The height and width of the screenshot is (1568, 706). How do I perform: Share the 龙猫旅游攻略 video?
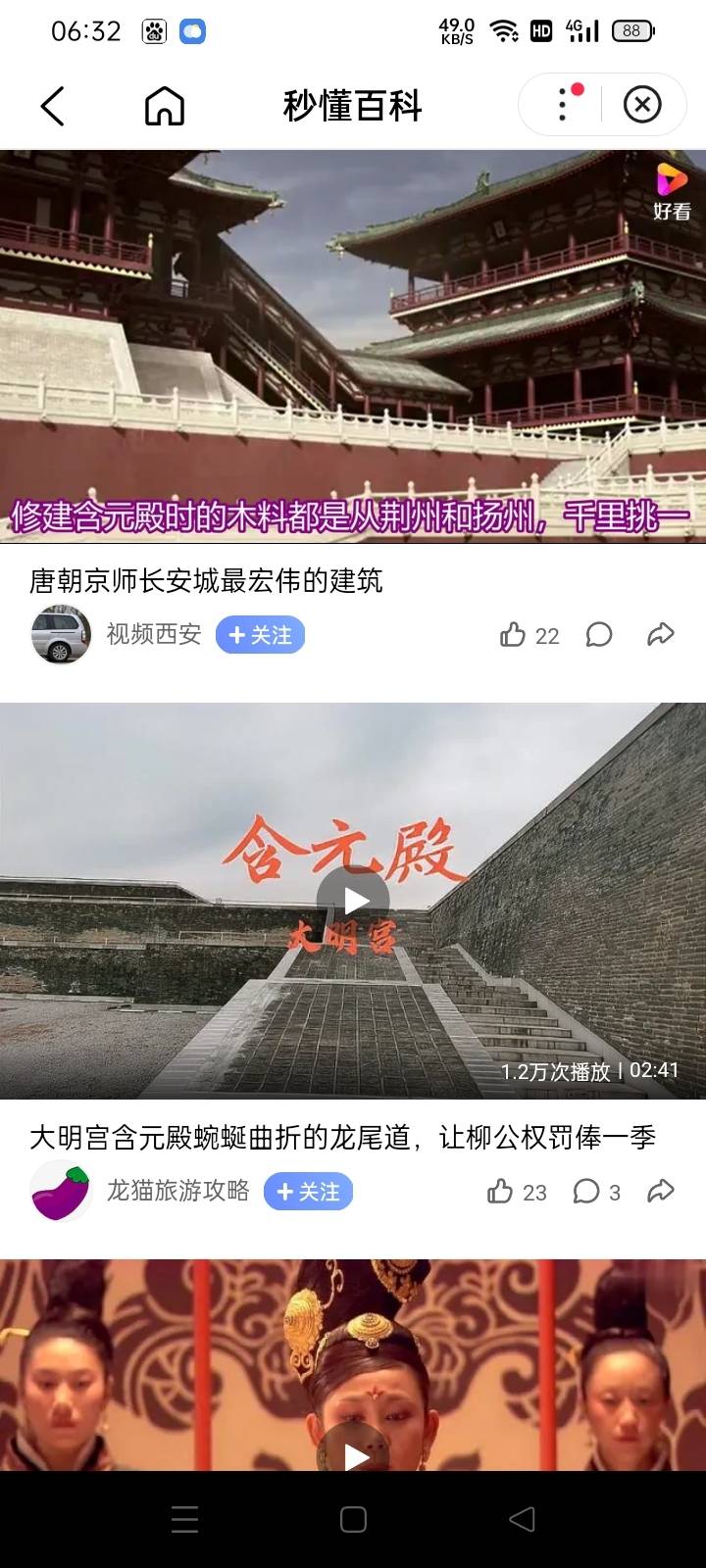click(661, 1192)
